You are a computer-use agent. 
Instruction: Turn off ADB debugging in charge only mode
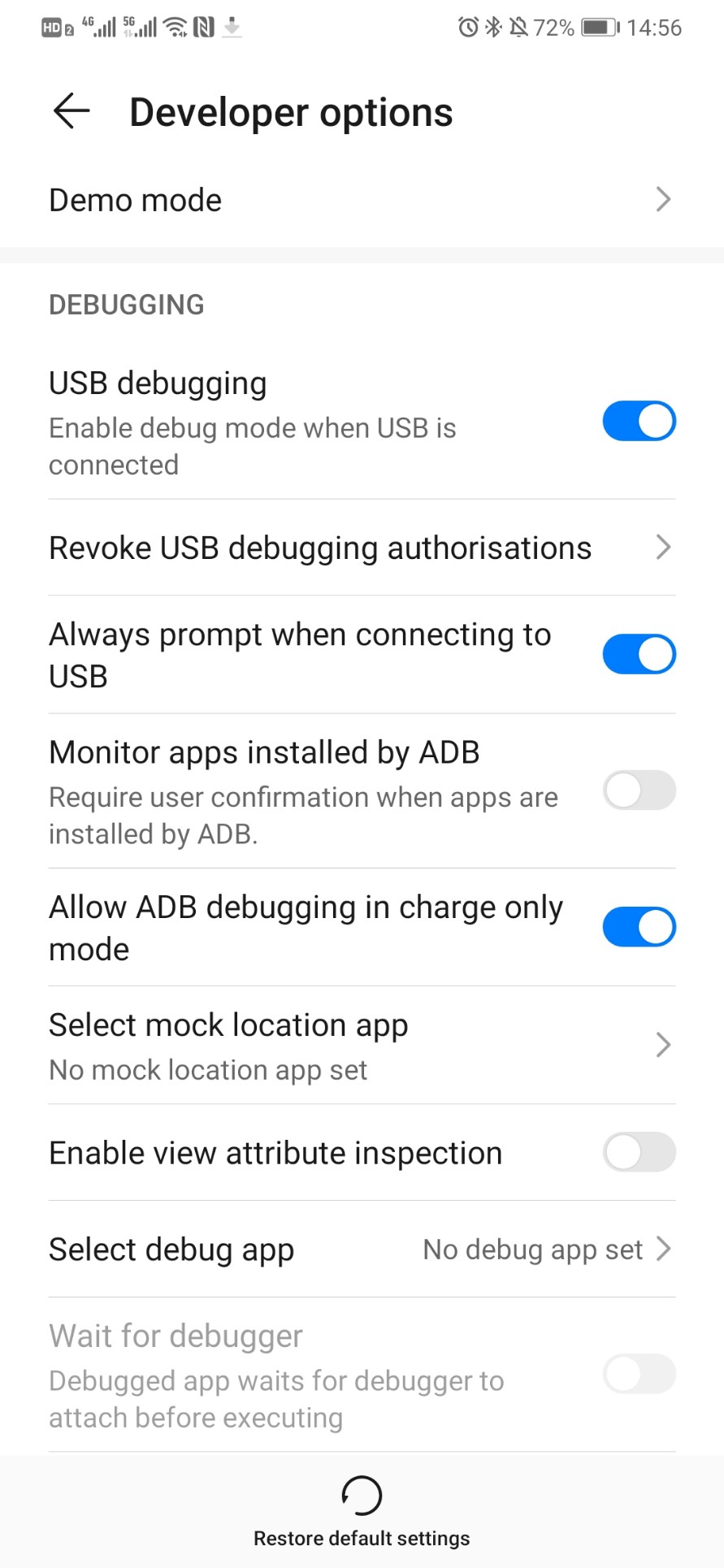click(639, 927)
